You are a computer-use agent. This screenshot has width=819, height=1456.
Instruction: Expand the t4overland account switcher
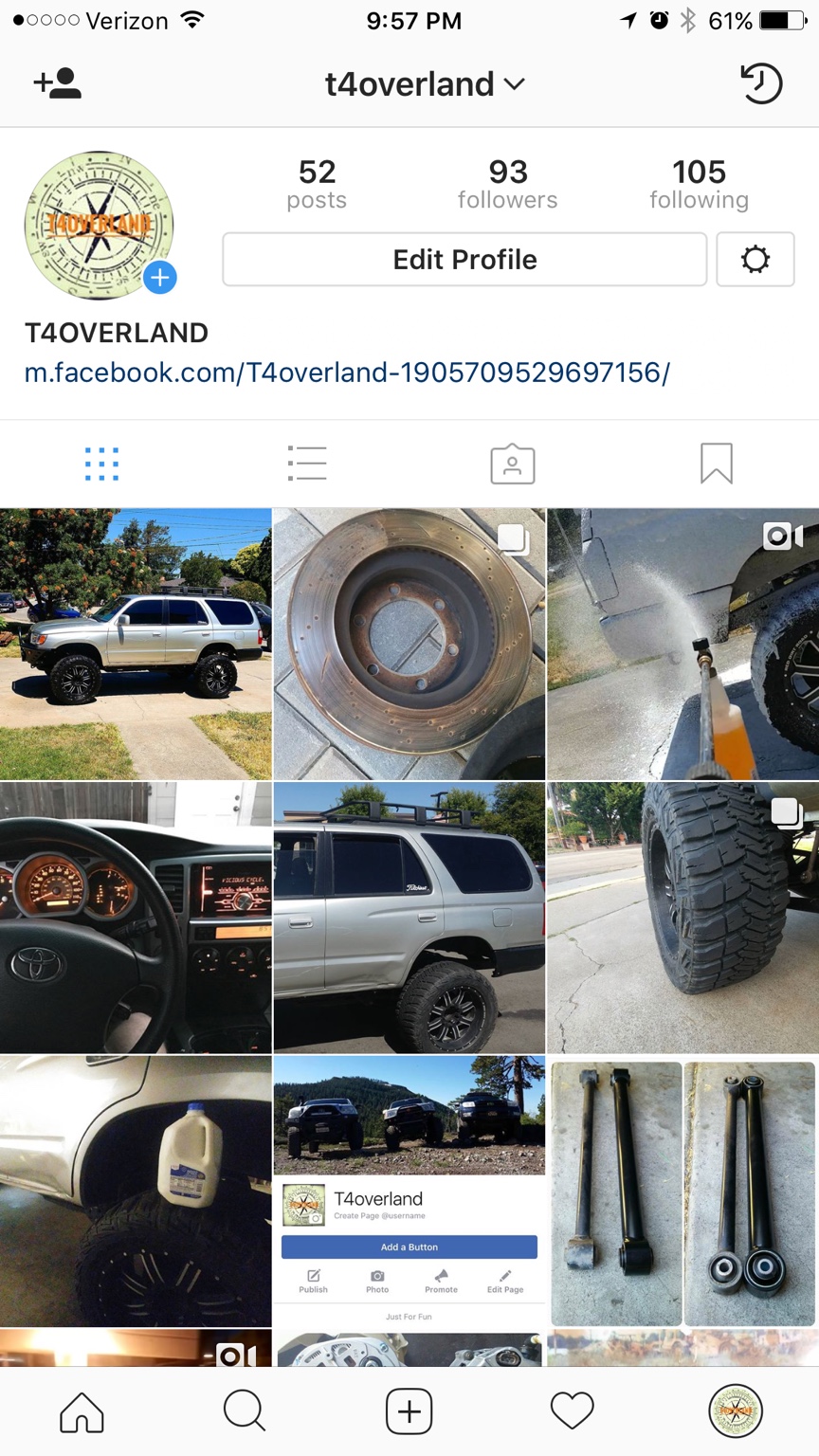coord(425,84)
